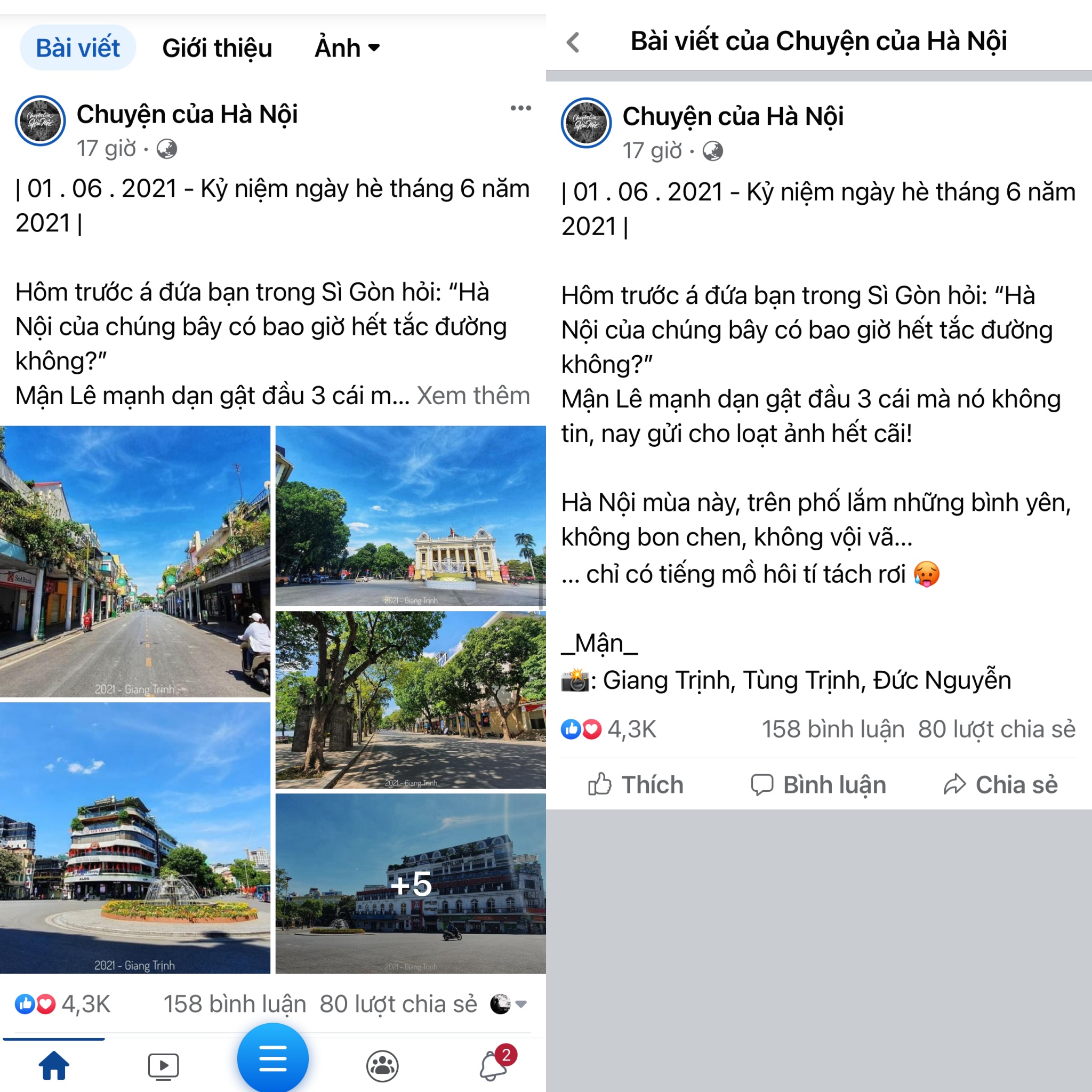Screen dimensions: 1092x1092
Task: Open the tree-lined street photo
Action: (x=411, y=700)
